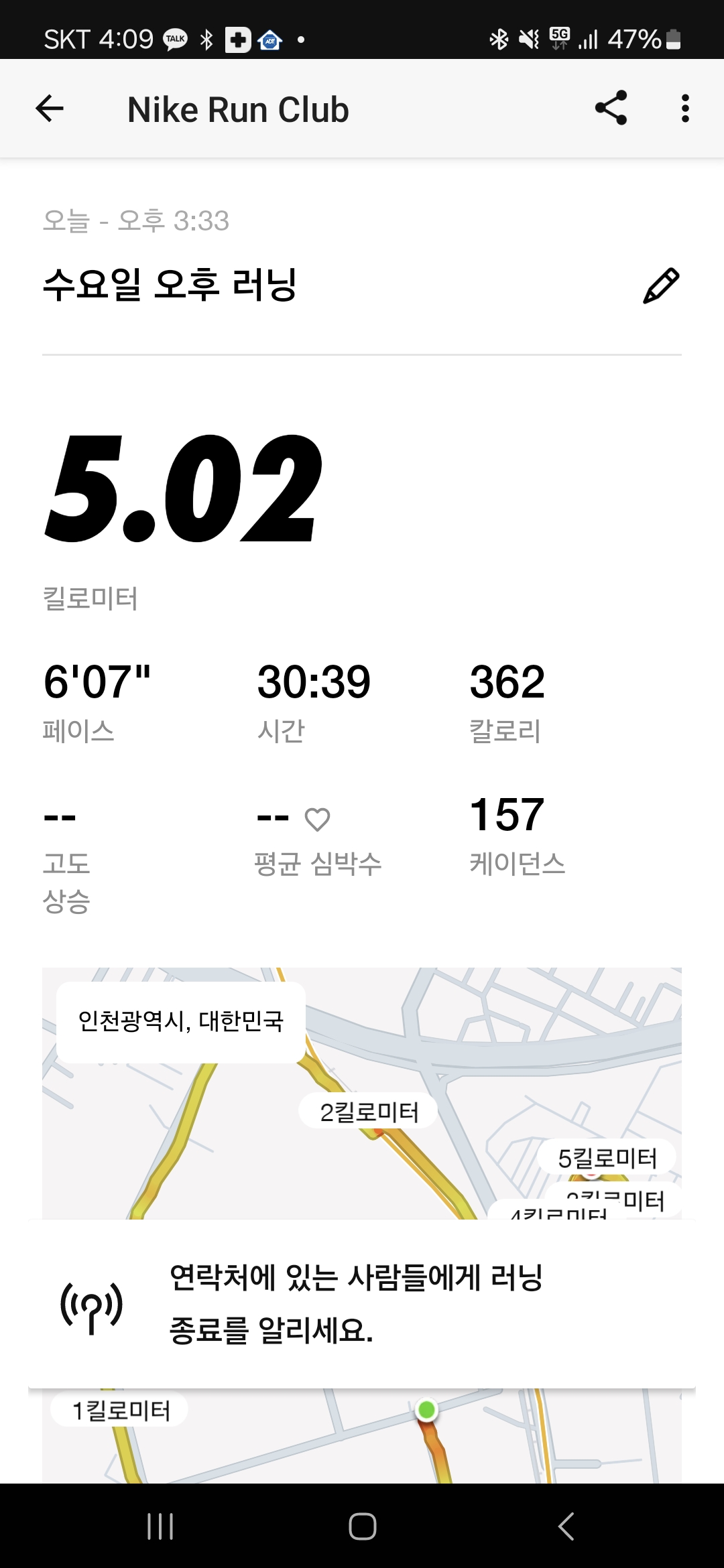The image size is (724, 1568).
Task: Open the route map for 인천광역시
Action: click(362, 1092)
